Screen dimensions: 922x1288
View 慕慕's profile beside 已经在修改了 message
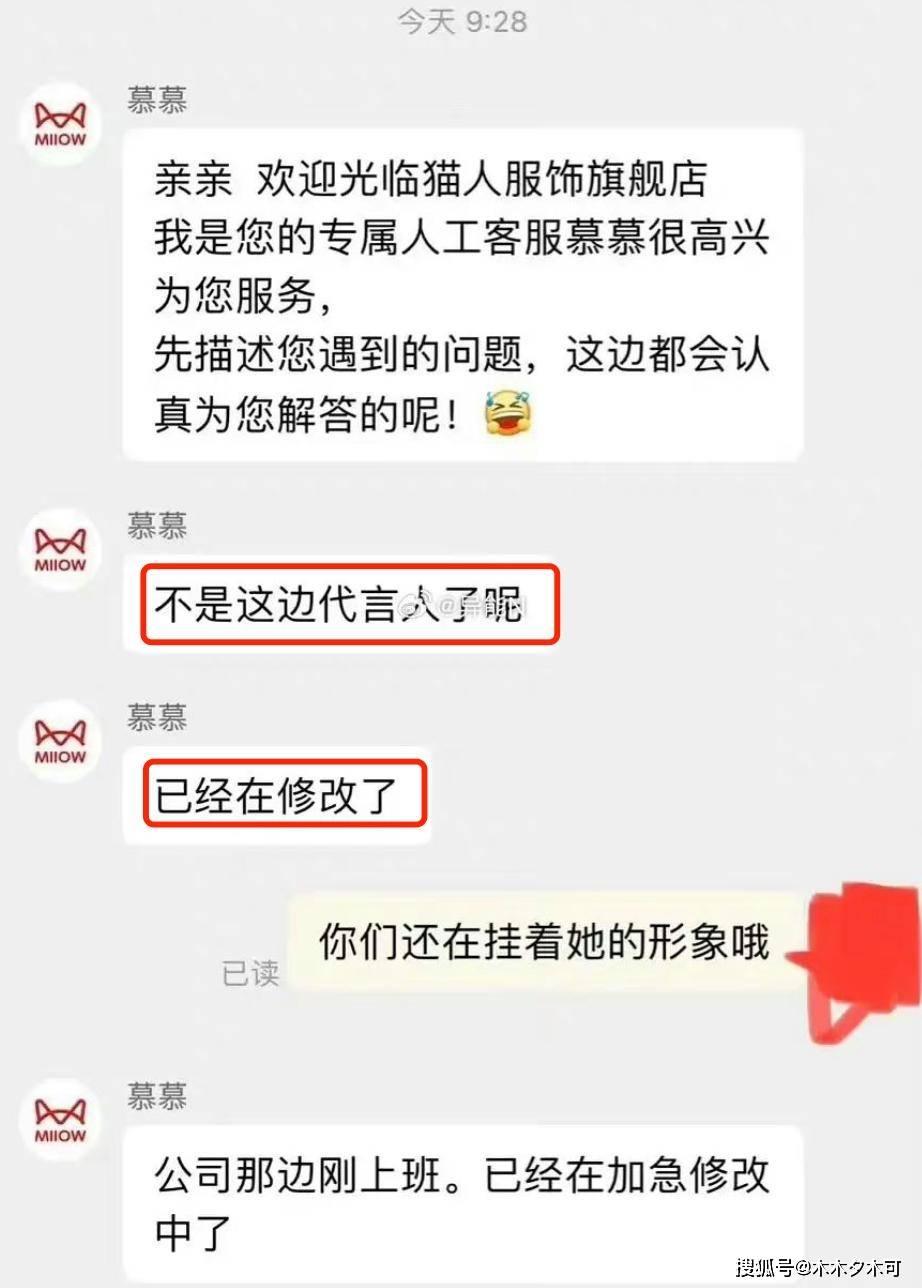coord(60,741)
